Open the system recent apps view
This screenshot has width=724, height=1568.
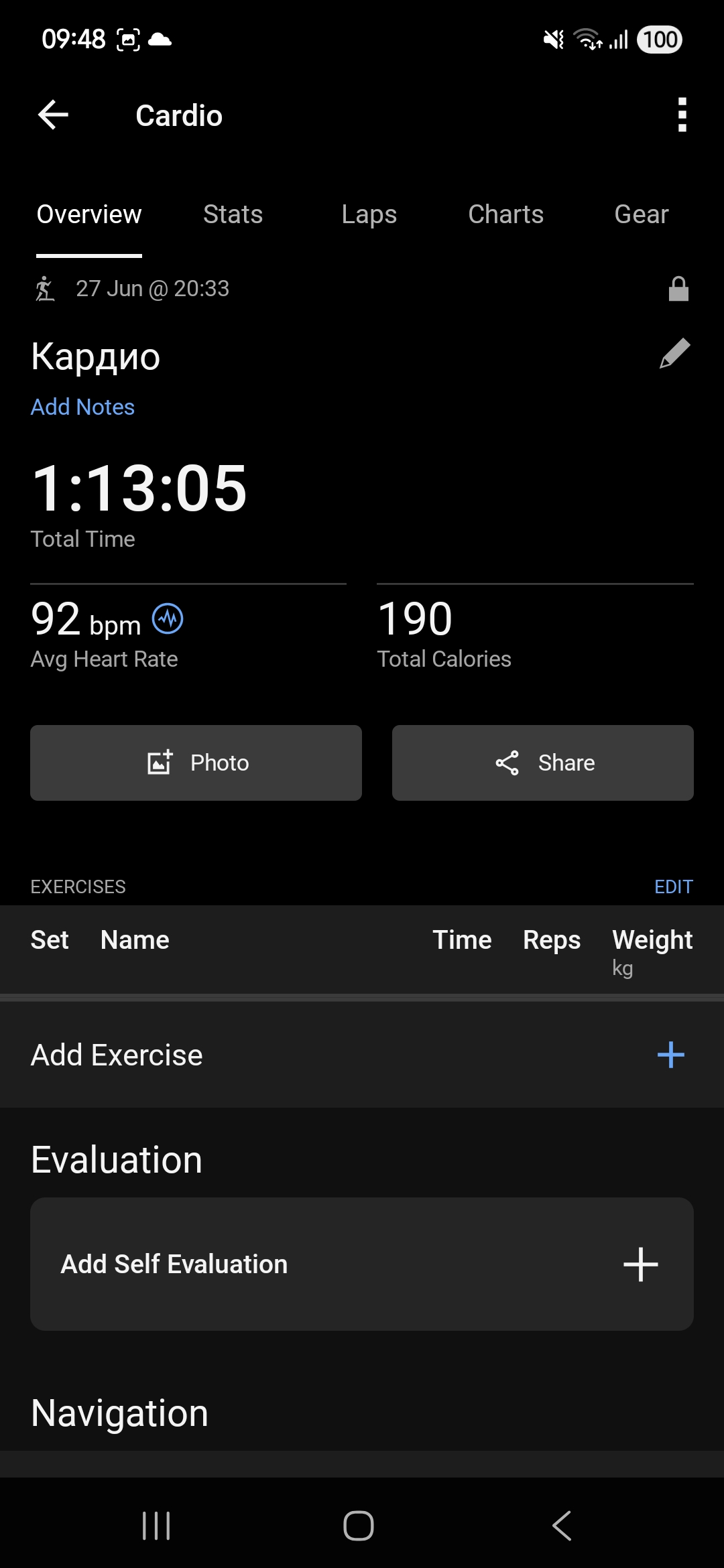156,1526
